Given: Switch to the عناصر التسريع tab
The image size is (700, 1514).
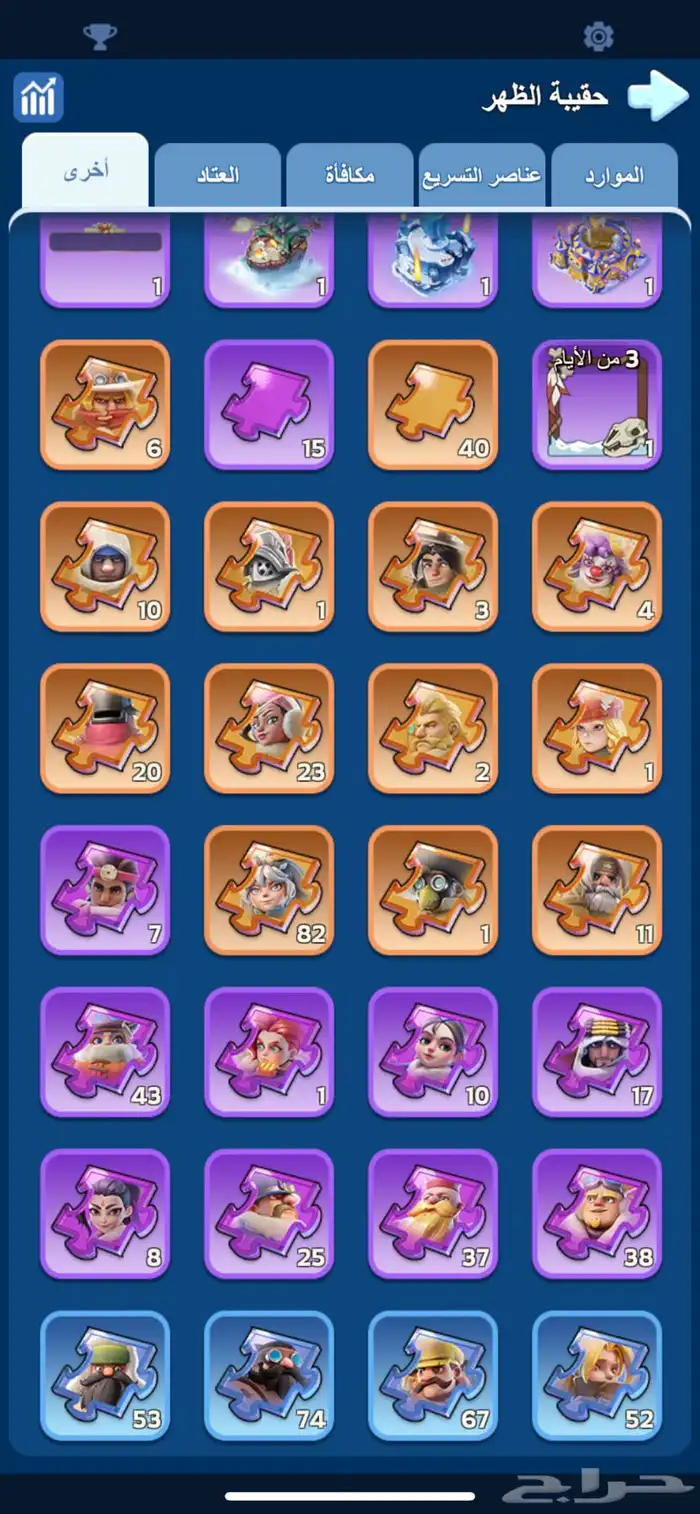Looking at the screenshot, I should click(x=481, y=175).
